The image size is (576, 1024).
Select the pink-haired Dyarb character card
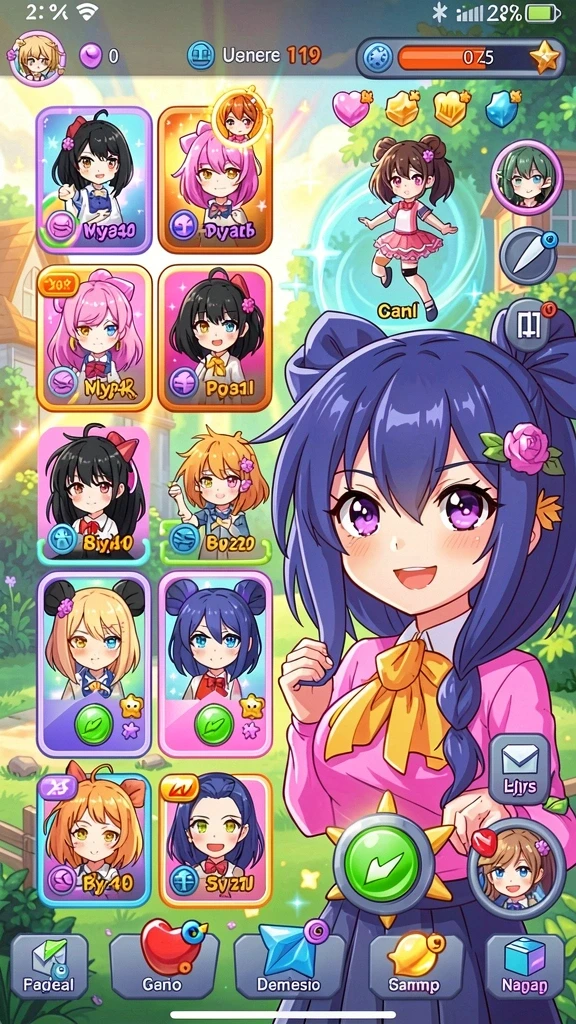215,180
